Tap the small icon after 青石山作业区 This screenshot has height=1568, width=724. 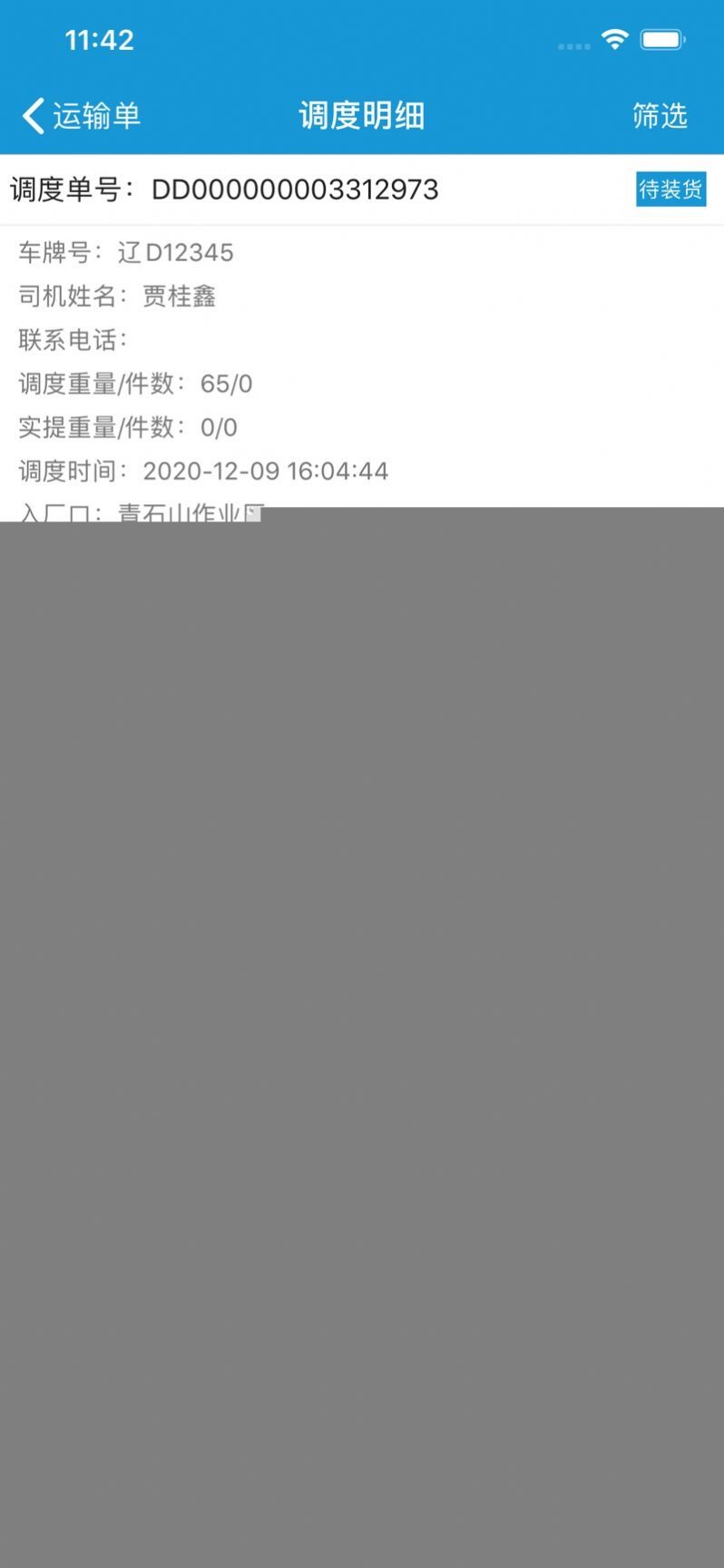251,512
